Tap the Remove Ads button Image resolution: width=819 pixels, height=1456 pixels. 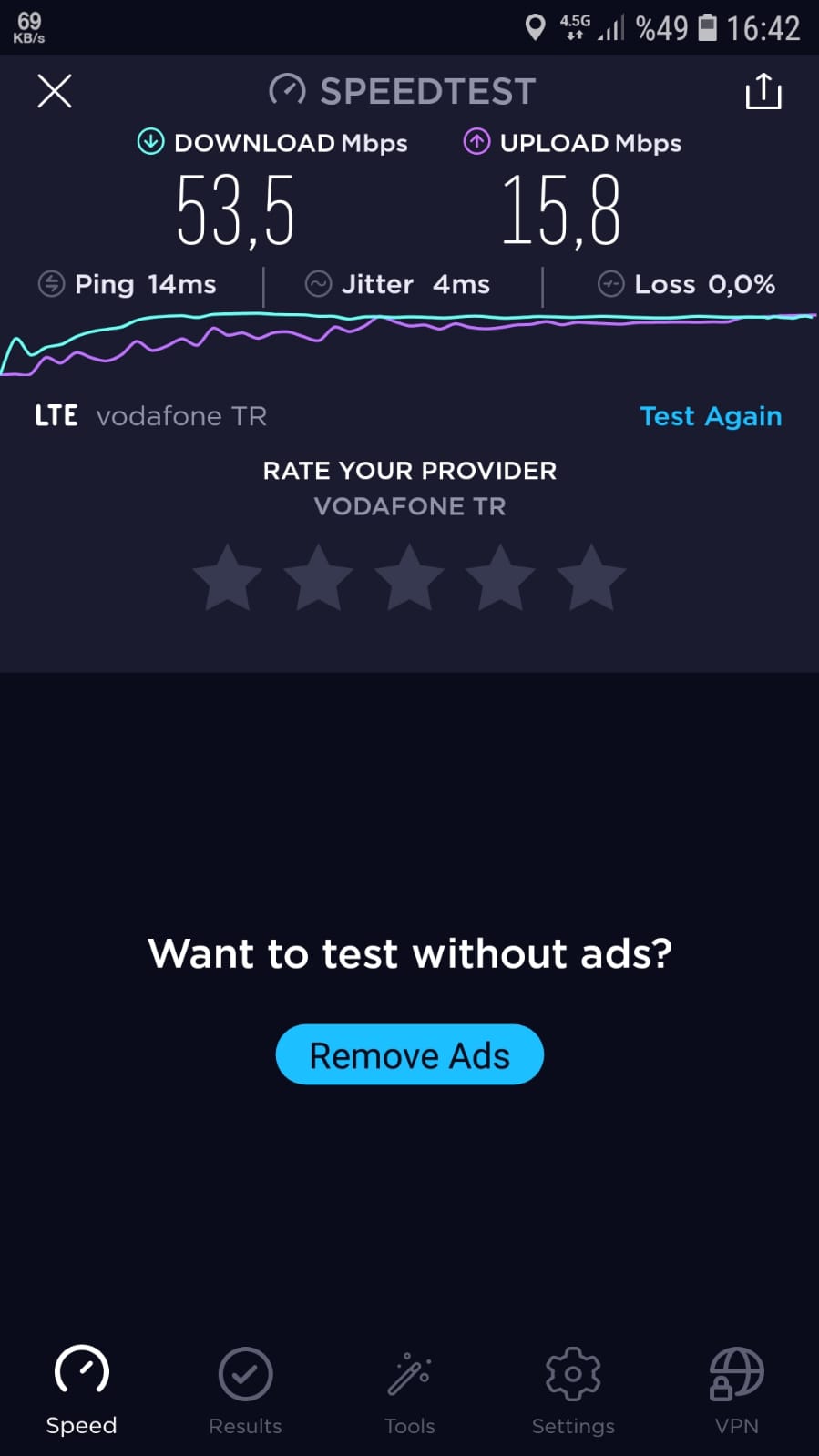410,1054
